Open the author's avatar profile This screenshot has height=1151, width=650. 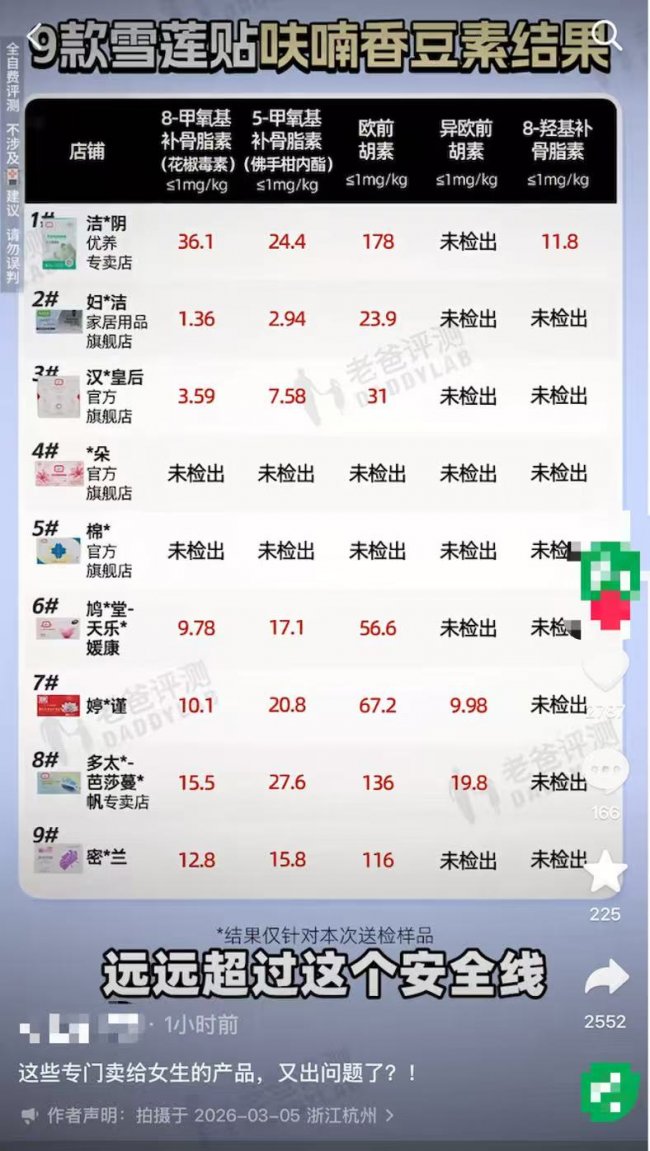tap(605, 570)
